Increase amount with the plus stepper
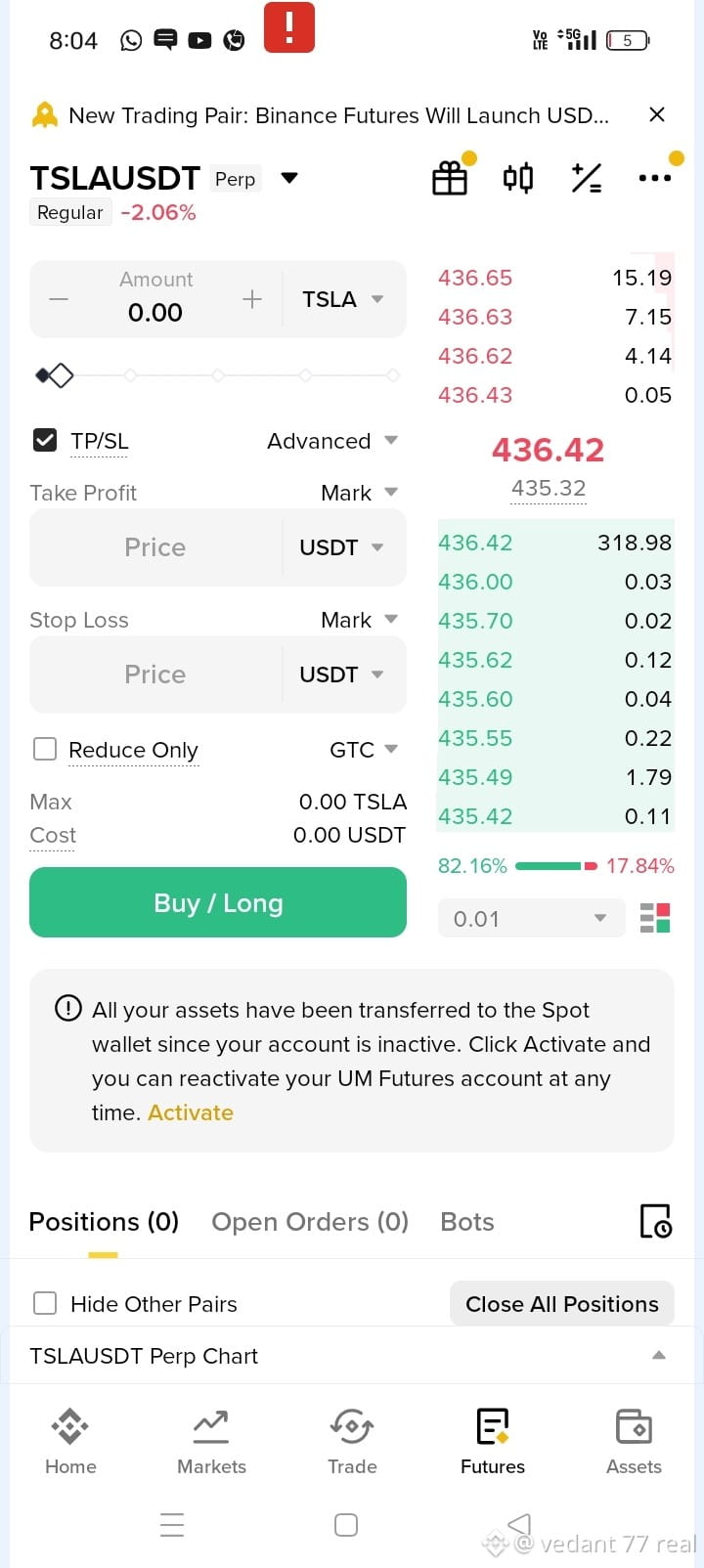This screenshot has width=704, height=1568. pos(252,299)
